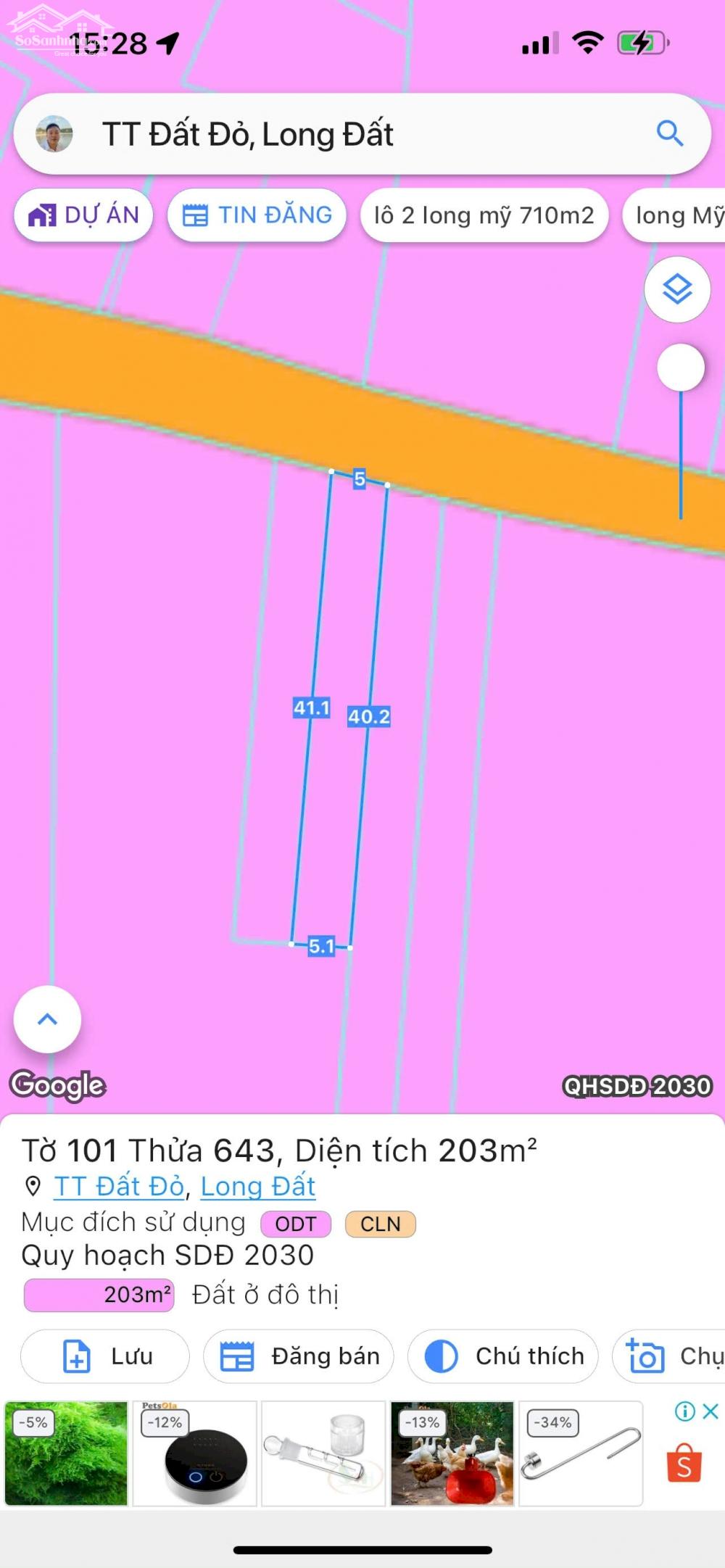Tap the CLN land use tag
This screenshot has height=1568, width=725.
pos(380,1224)
